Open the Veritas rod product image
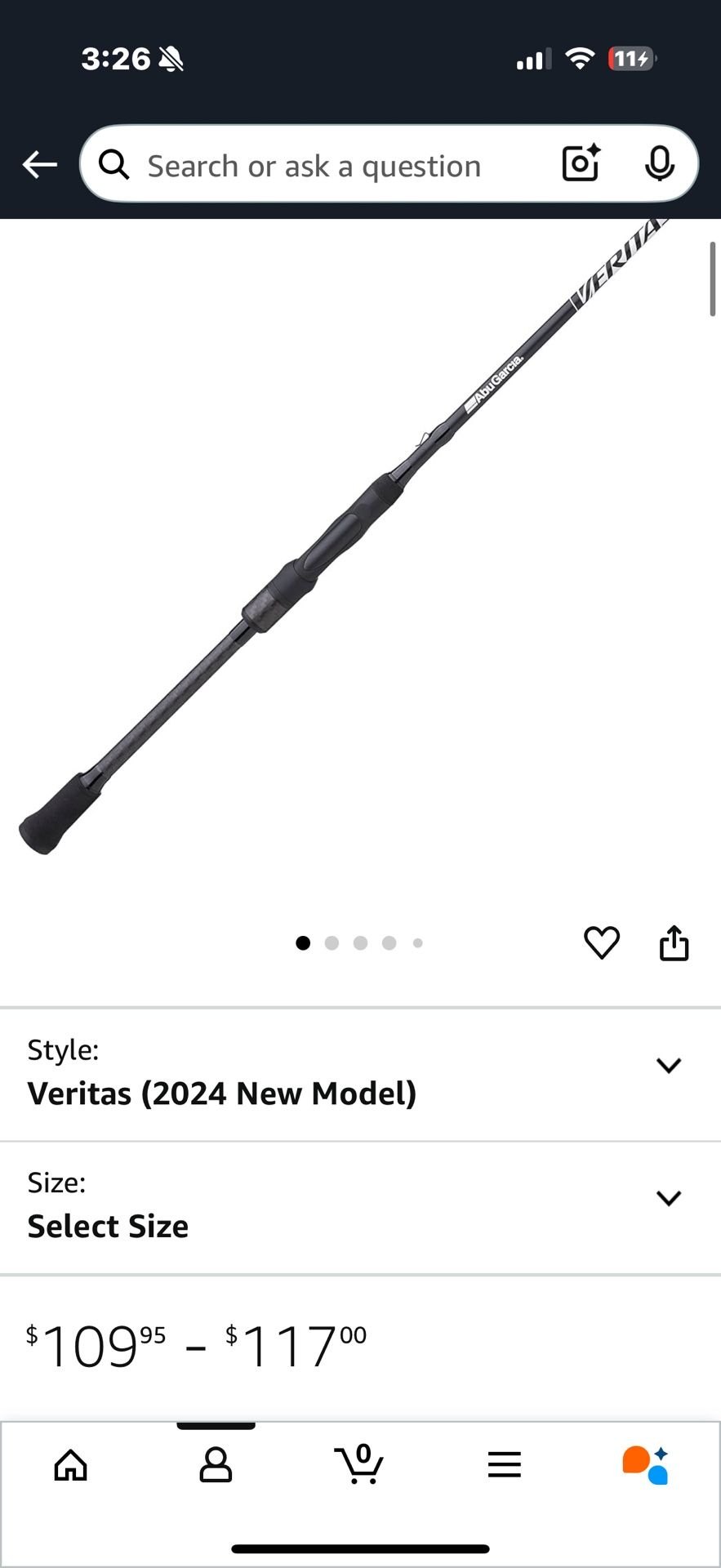This screenshot has width=721, height=1568. click(343, 539)
